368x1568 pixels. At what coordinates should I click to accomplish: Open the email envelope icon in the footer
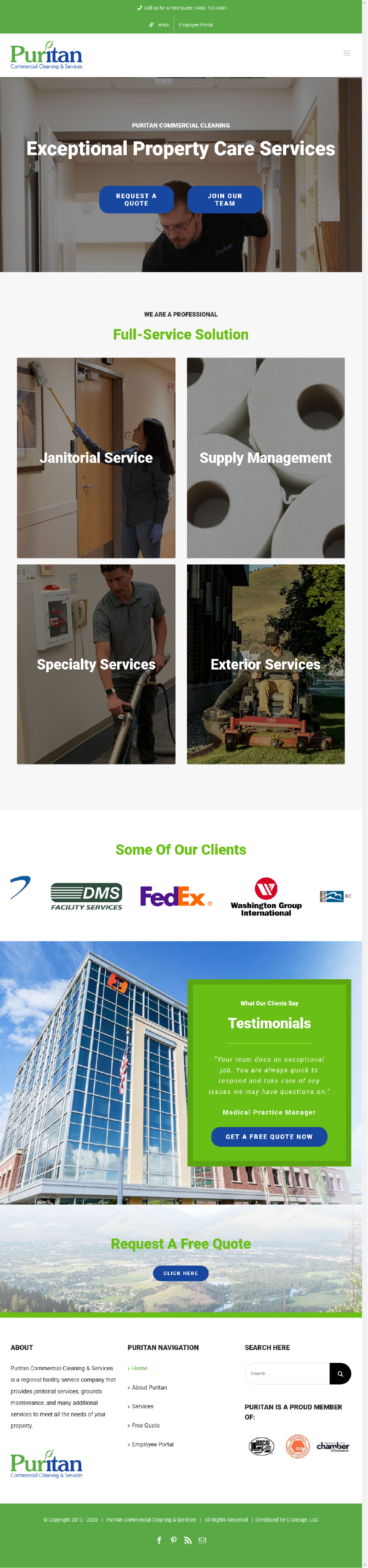[202, 1540]
